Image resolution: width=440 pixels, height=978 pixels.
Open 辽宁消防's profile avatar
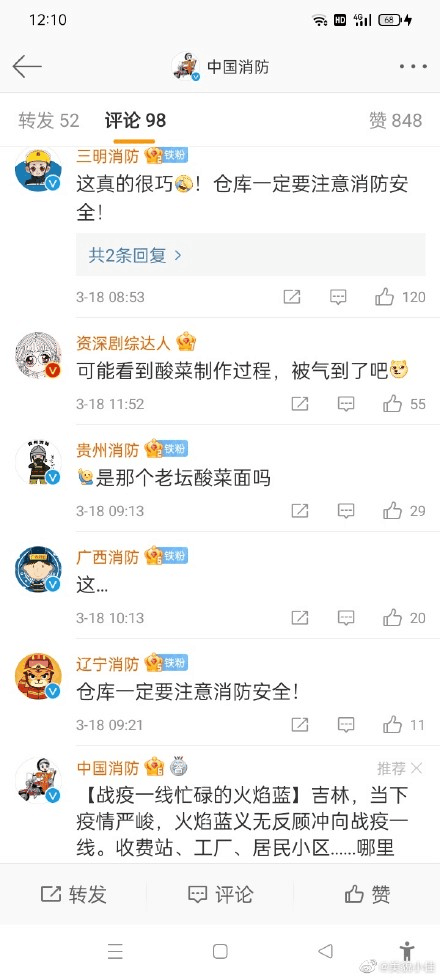pos(38,677)
